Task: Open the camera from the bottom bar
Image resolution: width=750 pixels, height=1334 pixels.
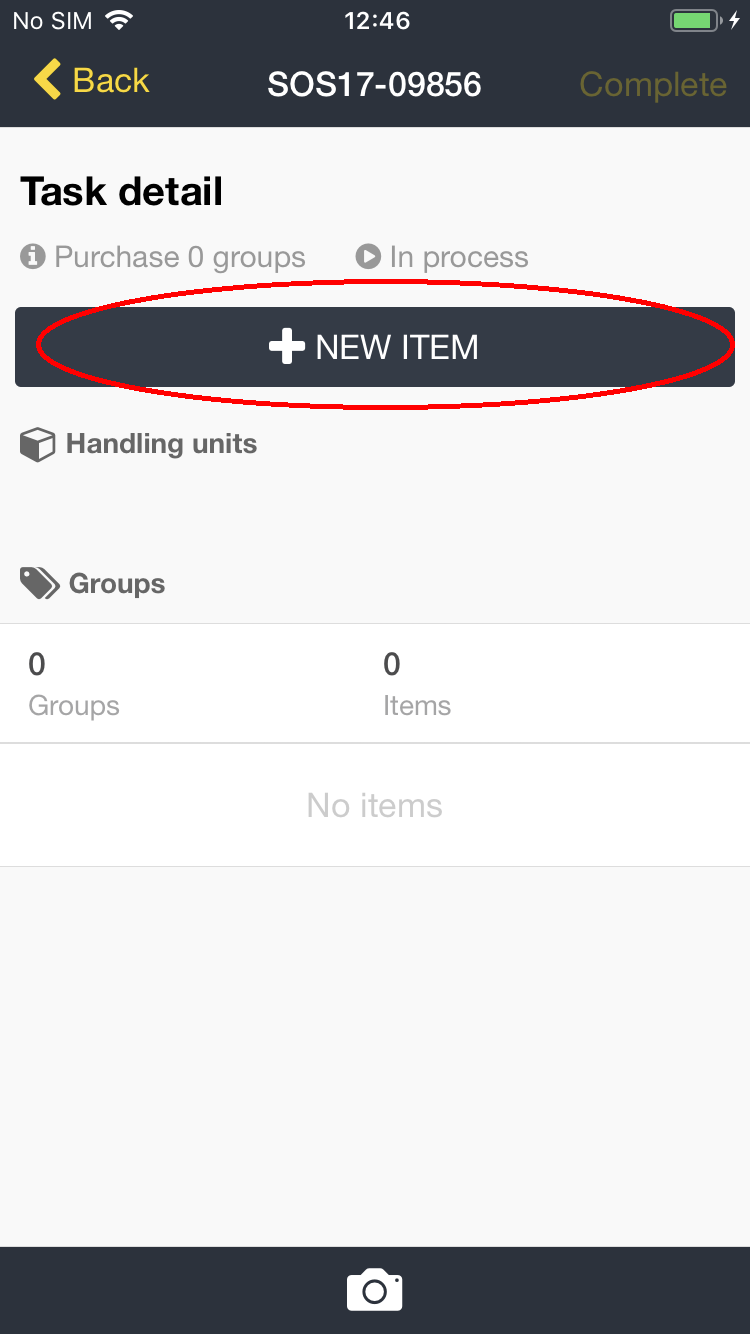Action: [x=375, y=1290]
